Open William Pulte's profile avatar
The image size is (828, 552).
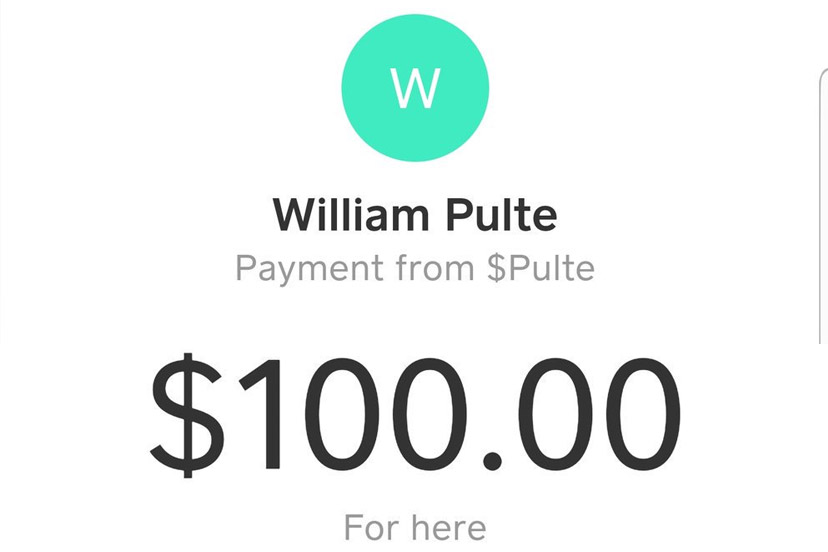click(415, 90)
